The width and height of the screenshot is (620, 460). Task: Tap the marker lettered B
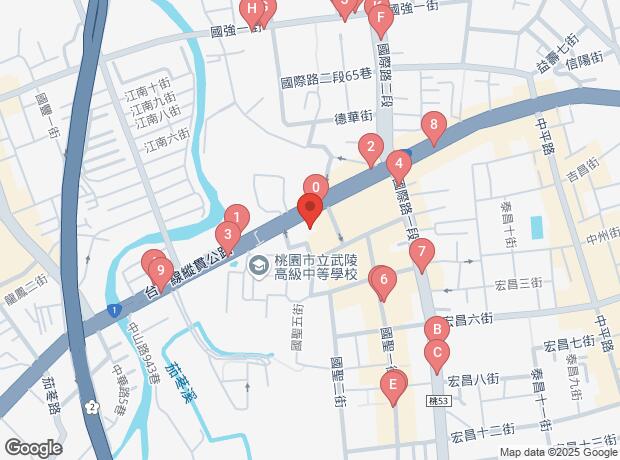click(x=435, y=329)
